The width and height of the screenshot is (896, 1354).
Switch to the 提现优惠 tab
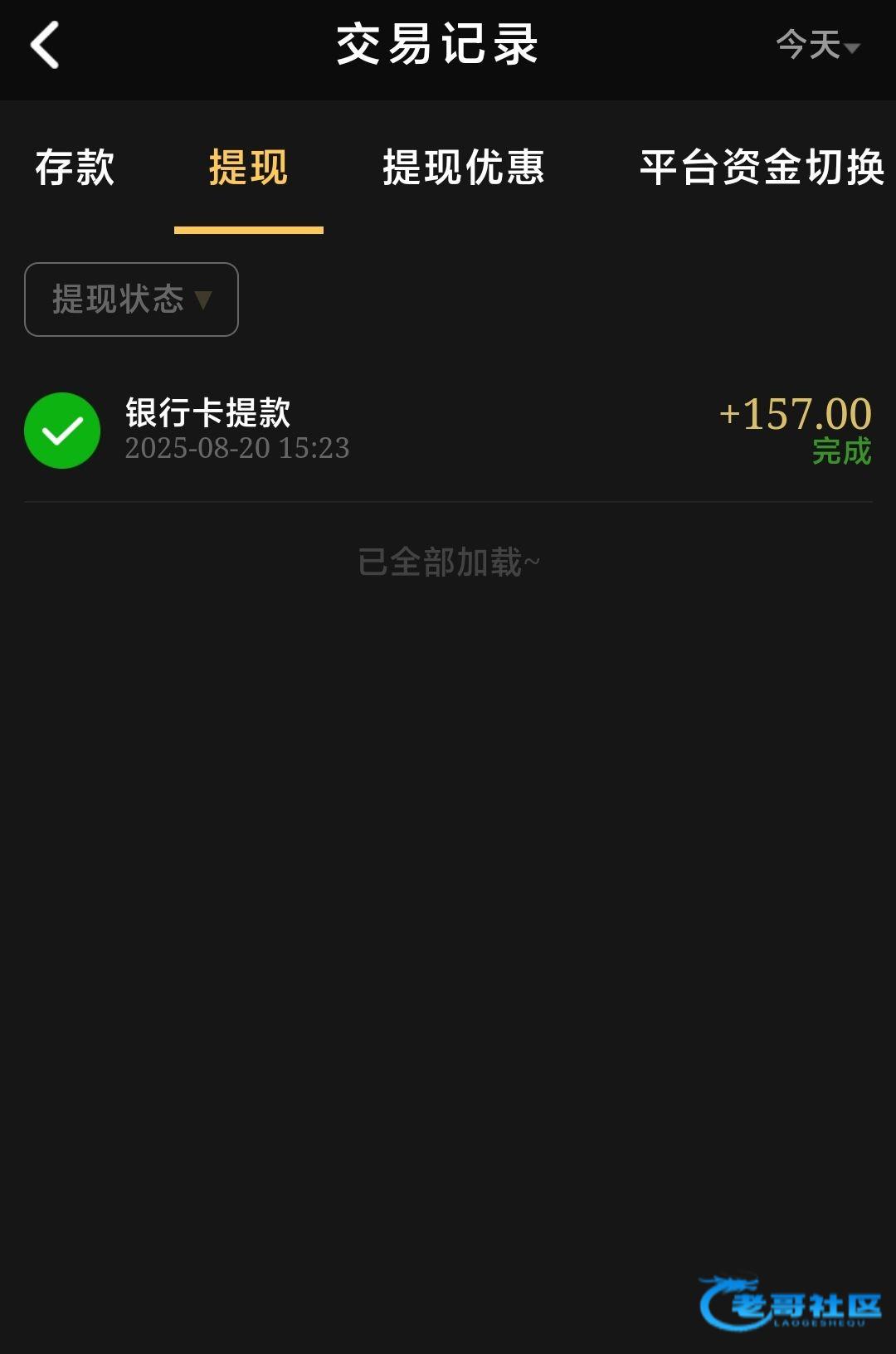pyautogui.click(x=463, y=168)
